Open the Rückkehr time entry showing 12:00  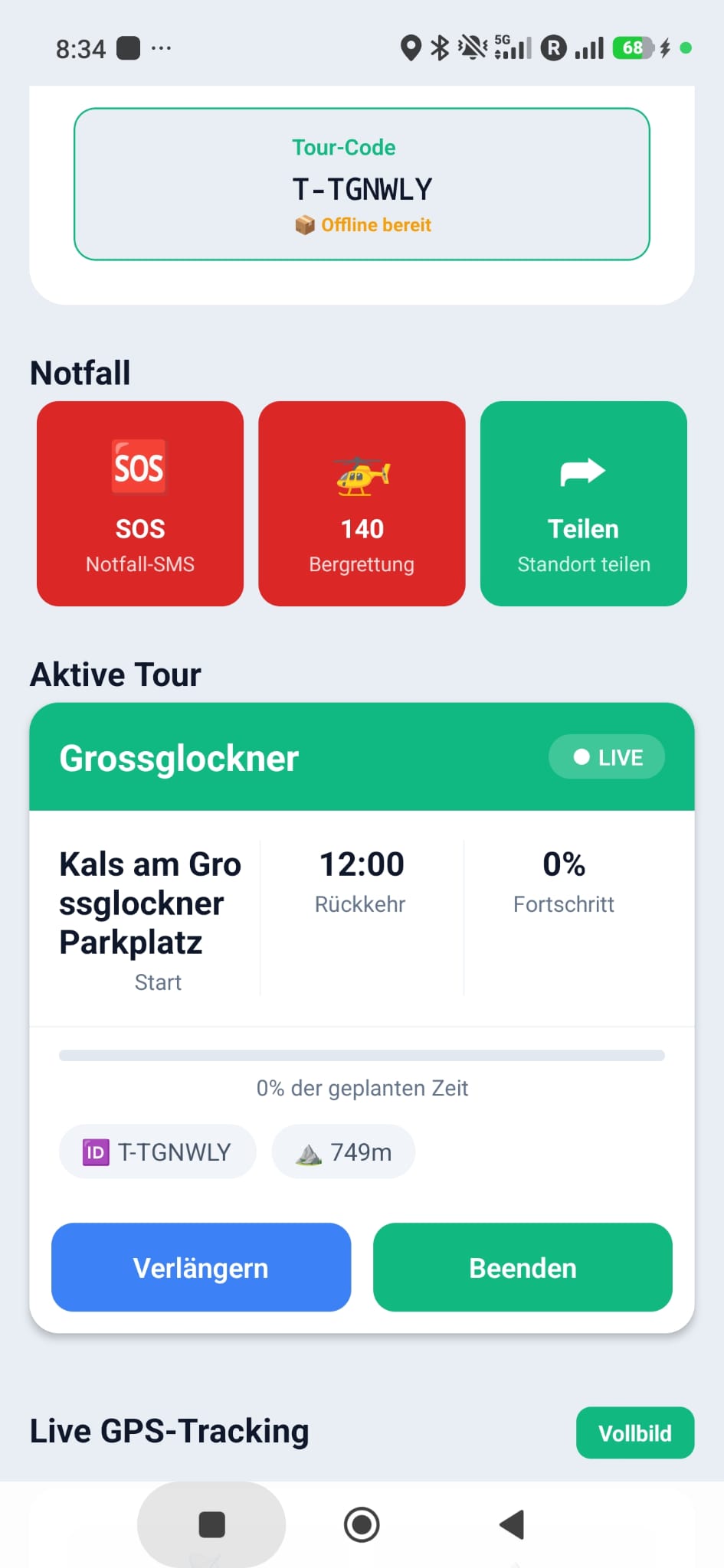pyautogui.click(x=360, y=880)
